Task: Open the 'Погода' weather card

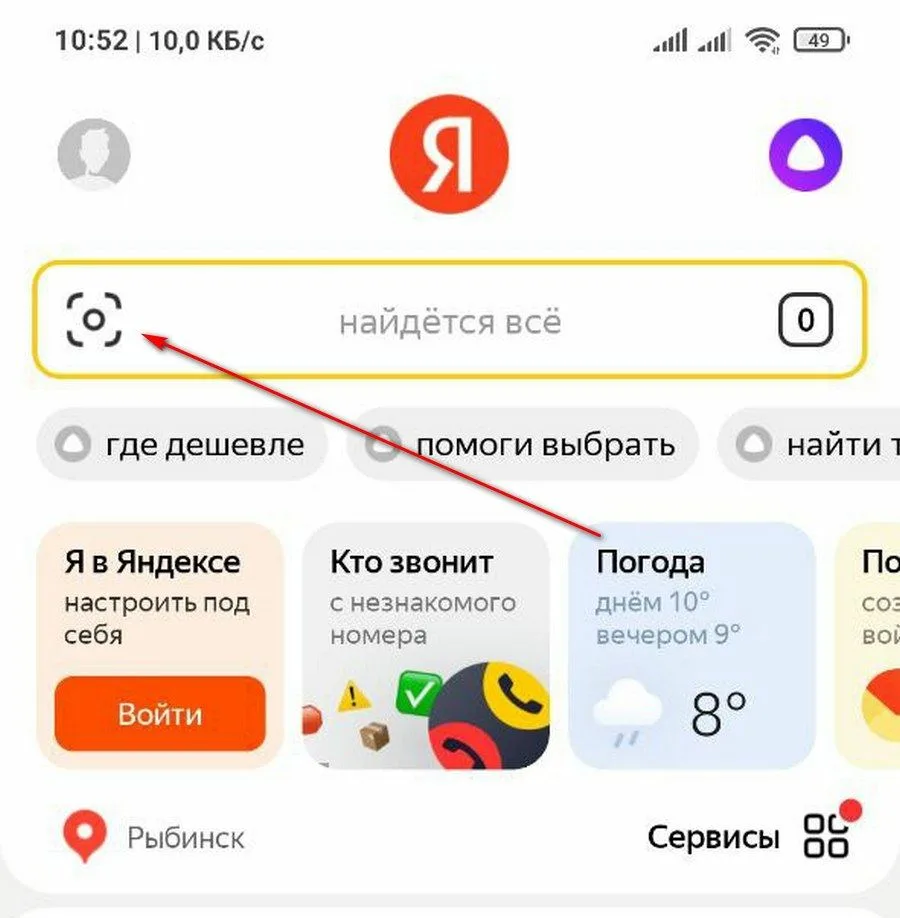Action: pos(692,645)
